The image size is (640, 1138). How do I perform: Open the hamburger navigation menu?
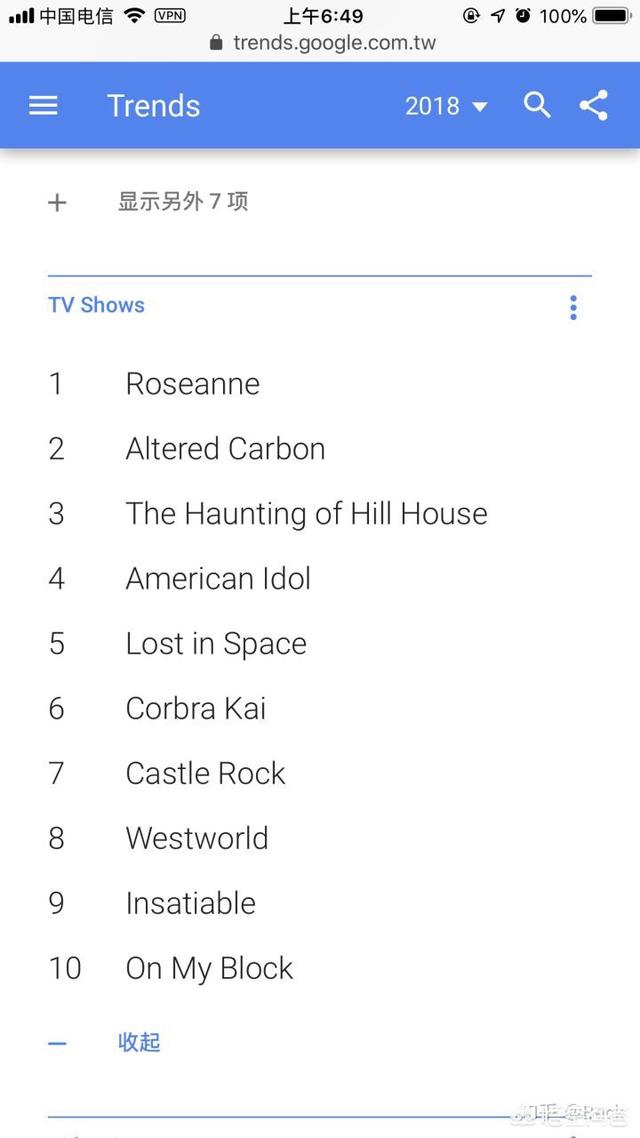pos(43,106)
